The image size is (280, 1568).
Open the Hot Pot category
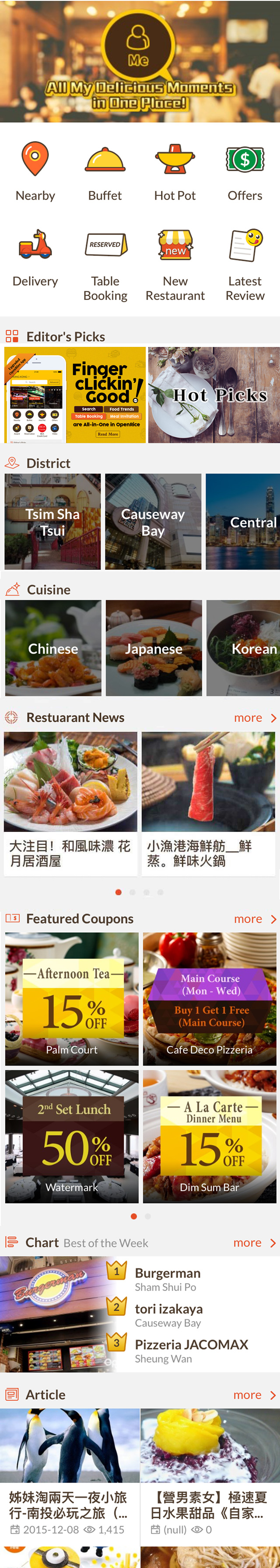(x=175, y=171)
